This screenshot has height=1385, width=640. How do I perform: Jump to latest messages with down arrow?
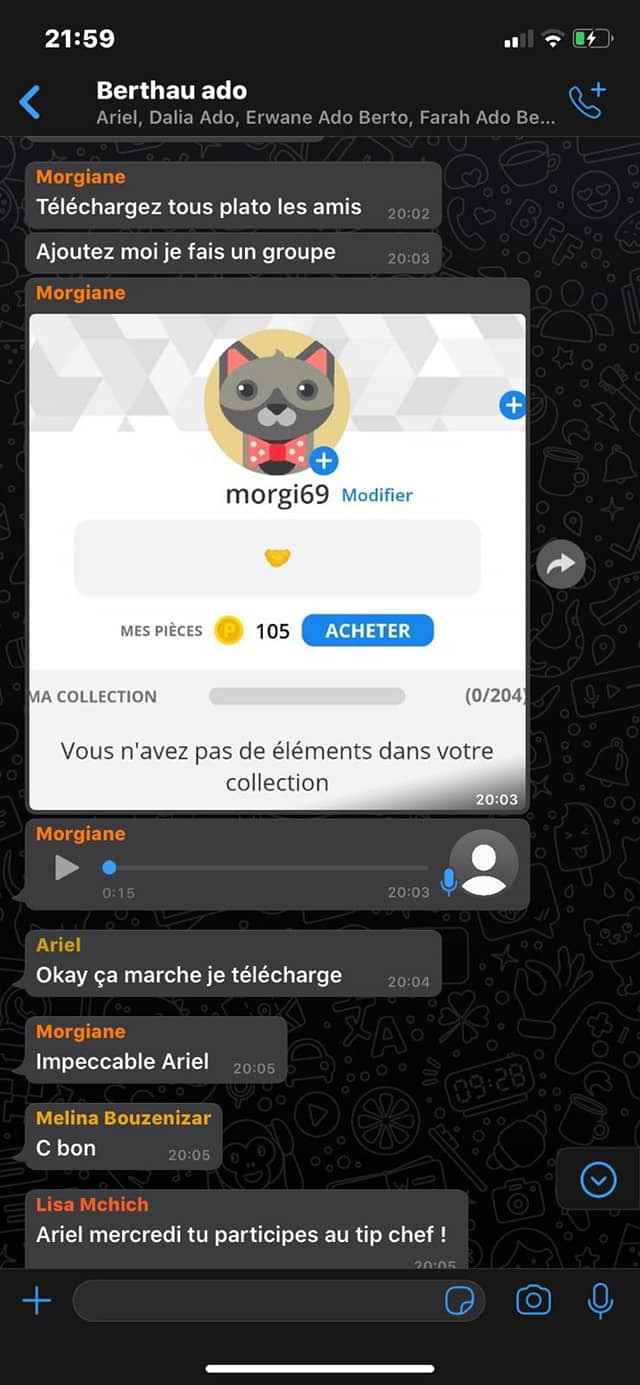pyautogui.click(x=598, y=1181)
